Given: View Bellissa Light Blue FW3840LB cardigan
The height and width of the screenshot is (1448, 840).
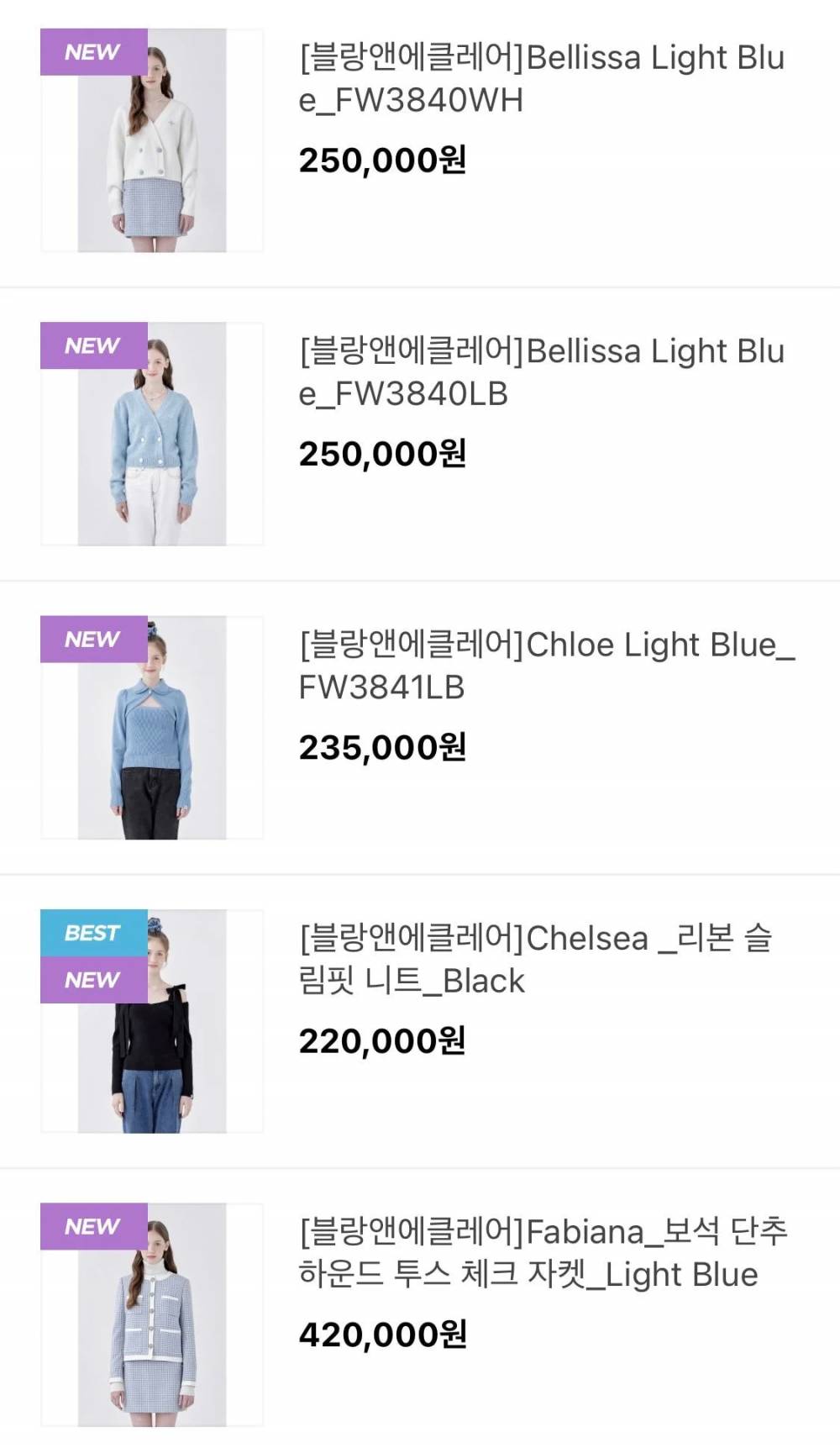Looking at the screenshot, I should click(541, 372).
